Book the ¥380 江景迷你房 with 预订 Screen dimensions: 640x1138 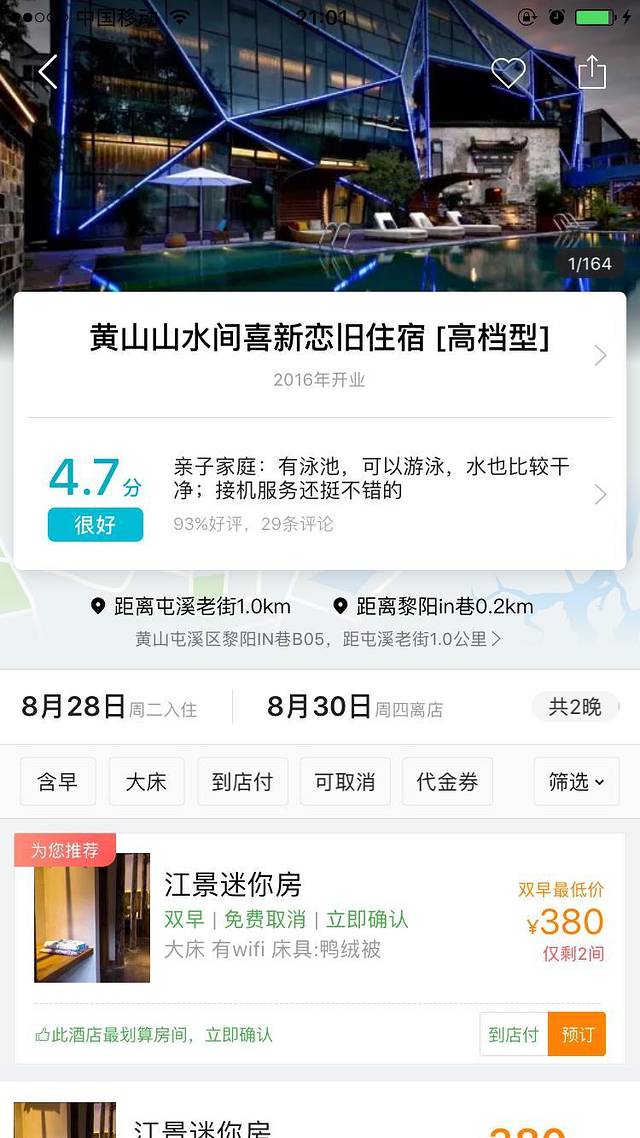tap(577, 1034)
